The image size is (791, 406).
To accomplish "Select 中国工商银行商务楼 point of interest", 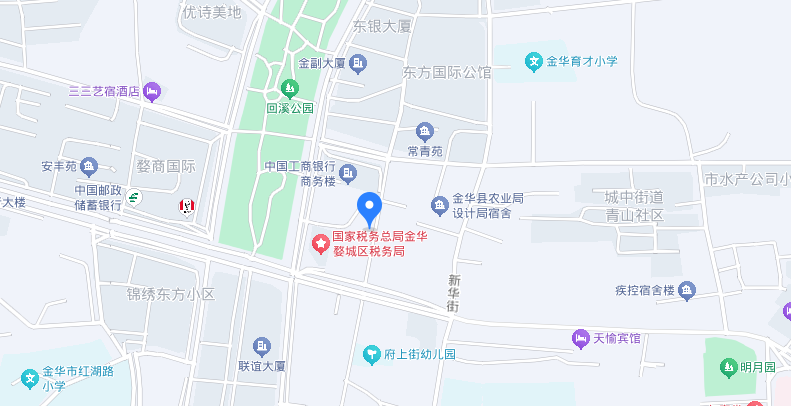I will click(347, 174).
